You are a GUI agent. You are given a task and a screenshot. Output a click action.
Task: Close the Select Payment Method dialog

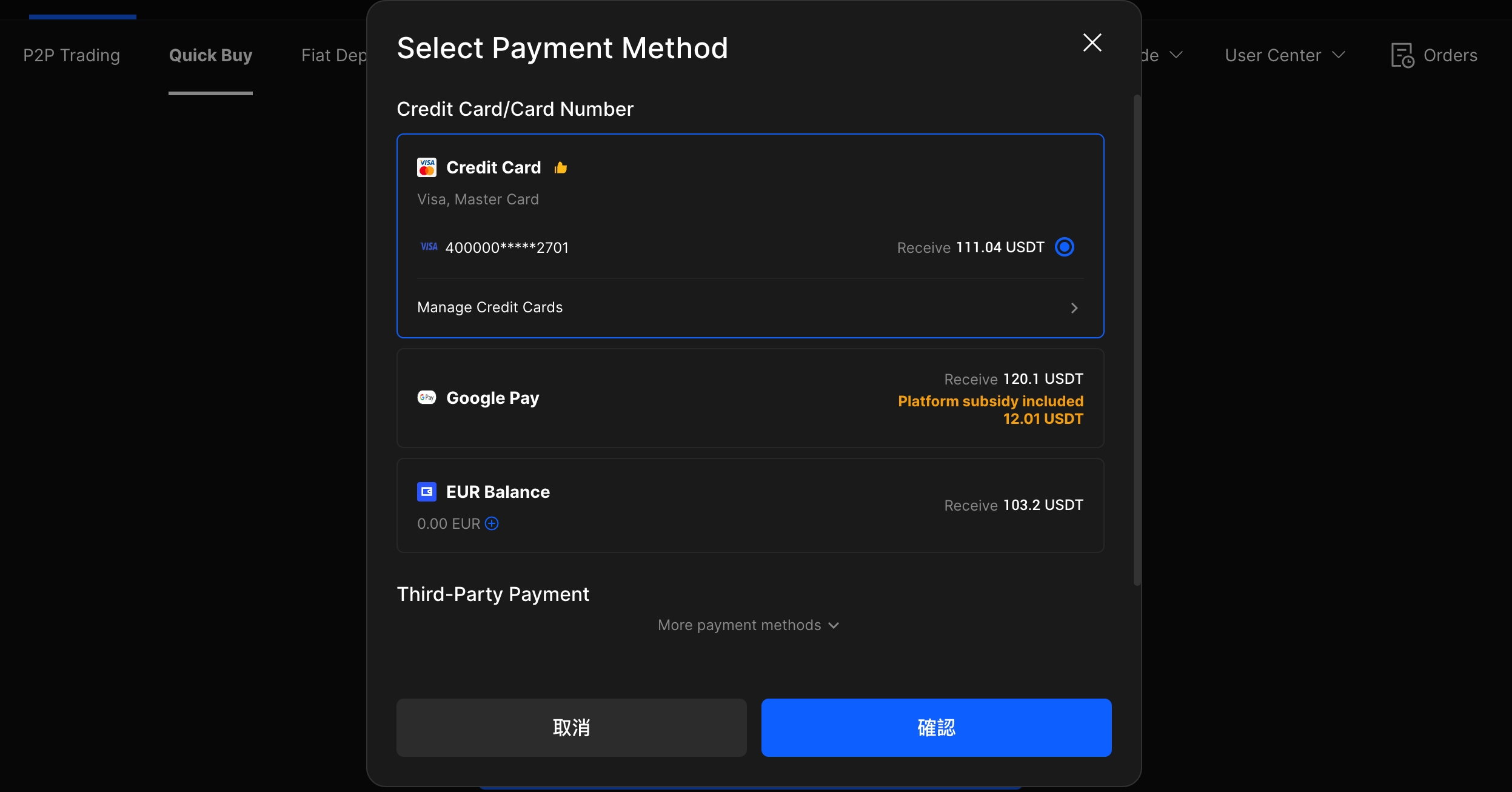point(1092,43)
